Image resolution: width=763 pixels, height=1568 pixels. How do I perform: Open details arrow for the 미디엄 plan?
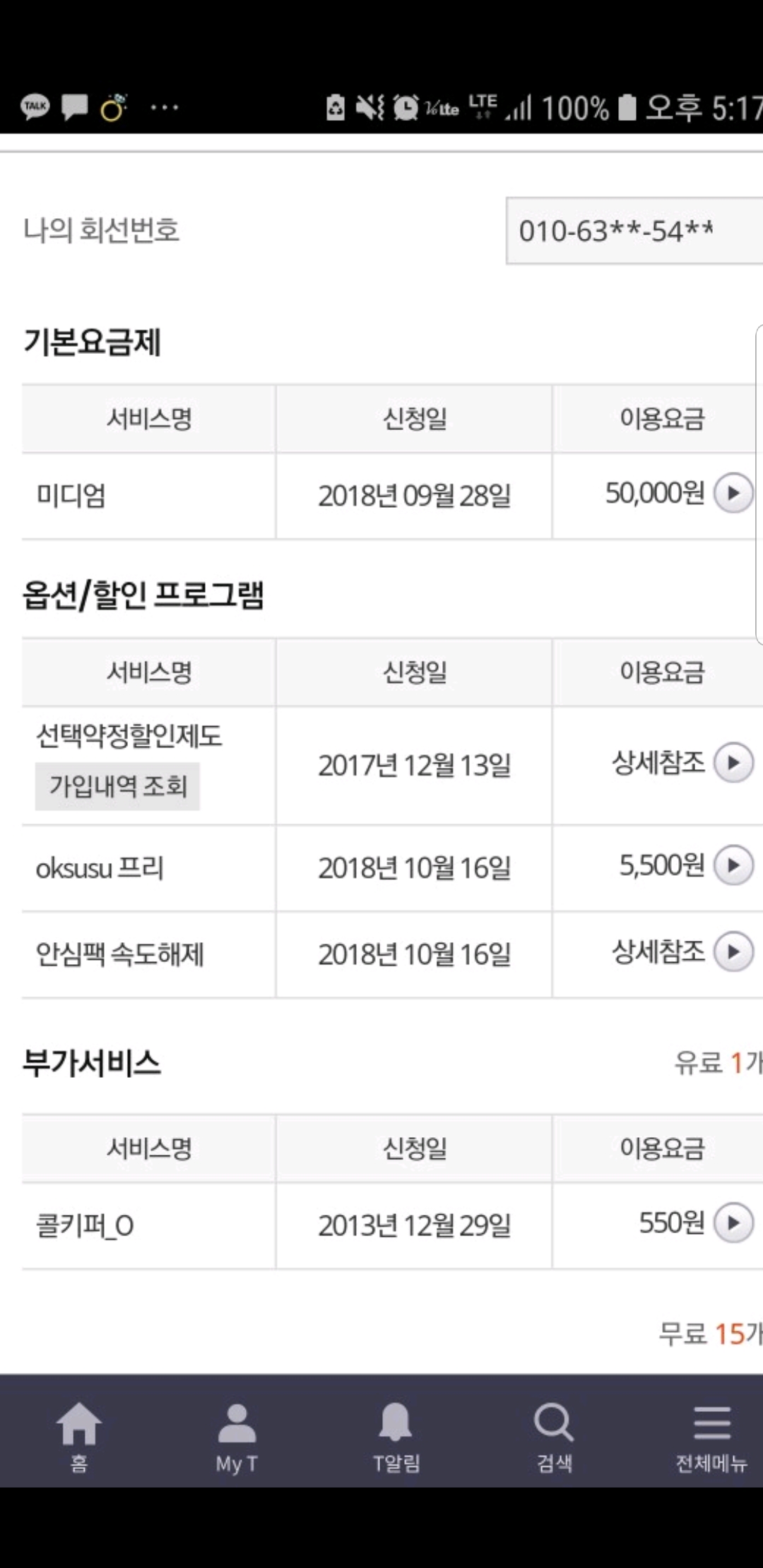pos(733,493)
